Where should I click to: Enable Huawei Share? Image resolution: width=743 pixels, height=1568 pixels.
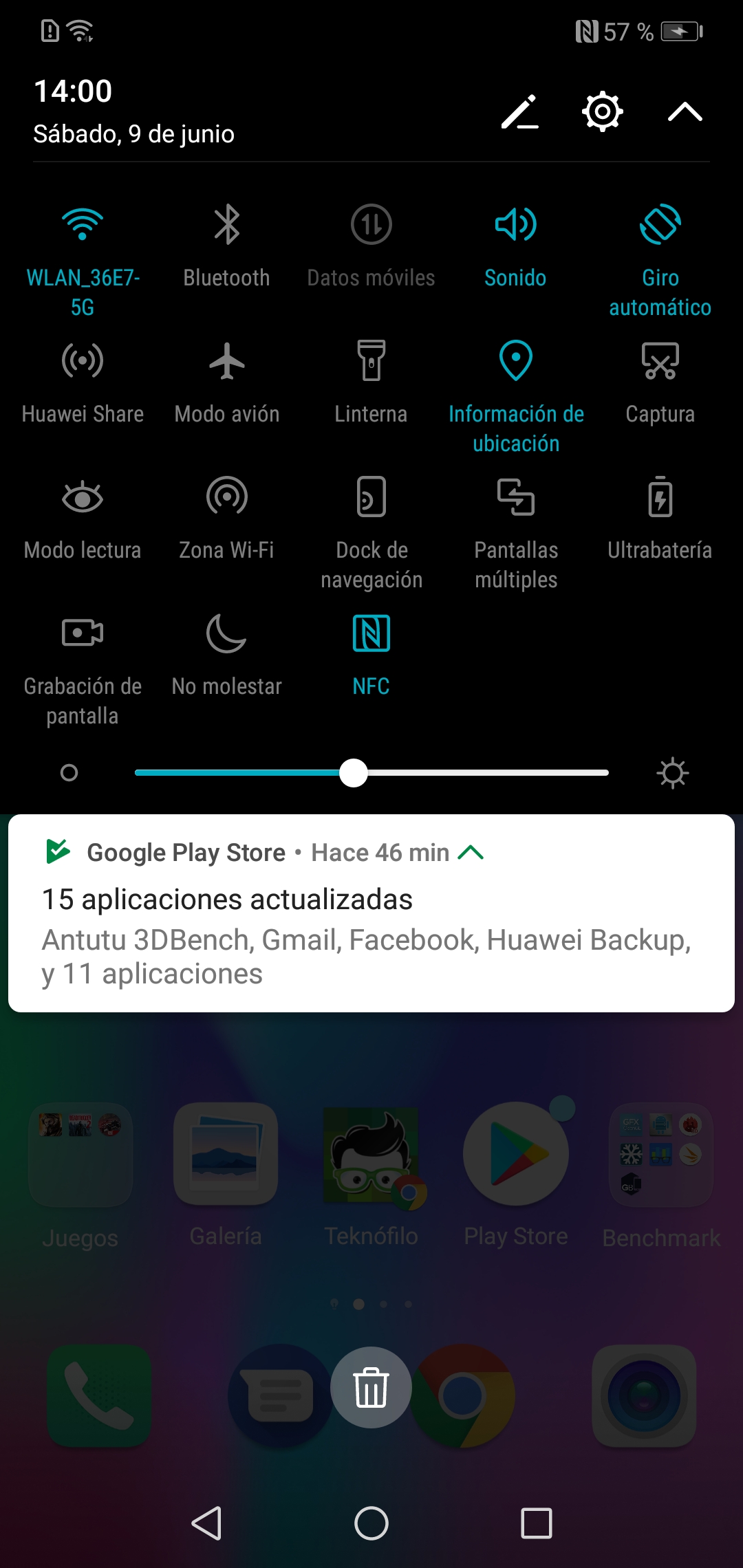pyautogui.click(x=83, y=382)
